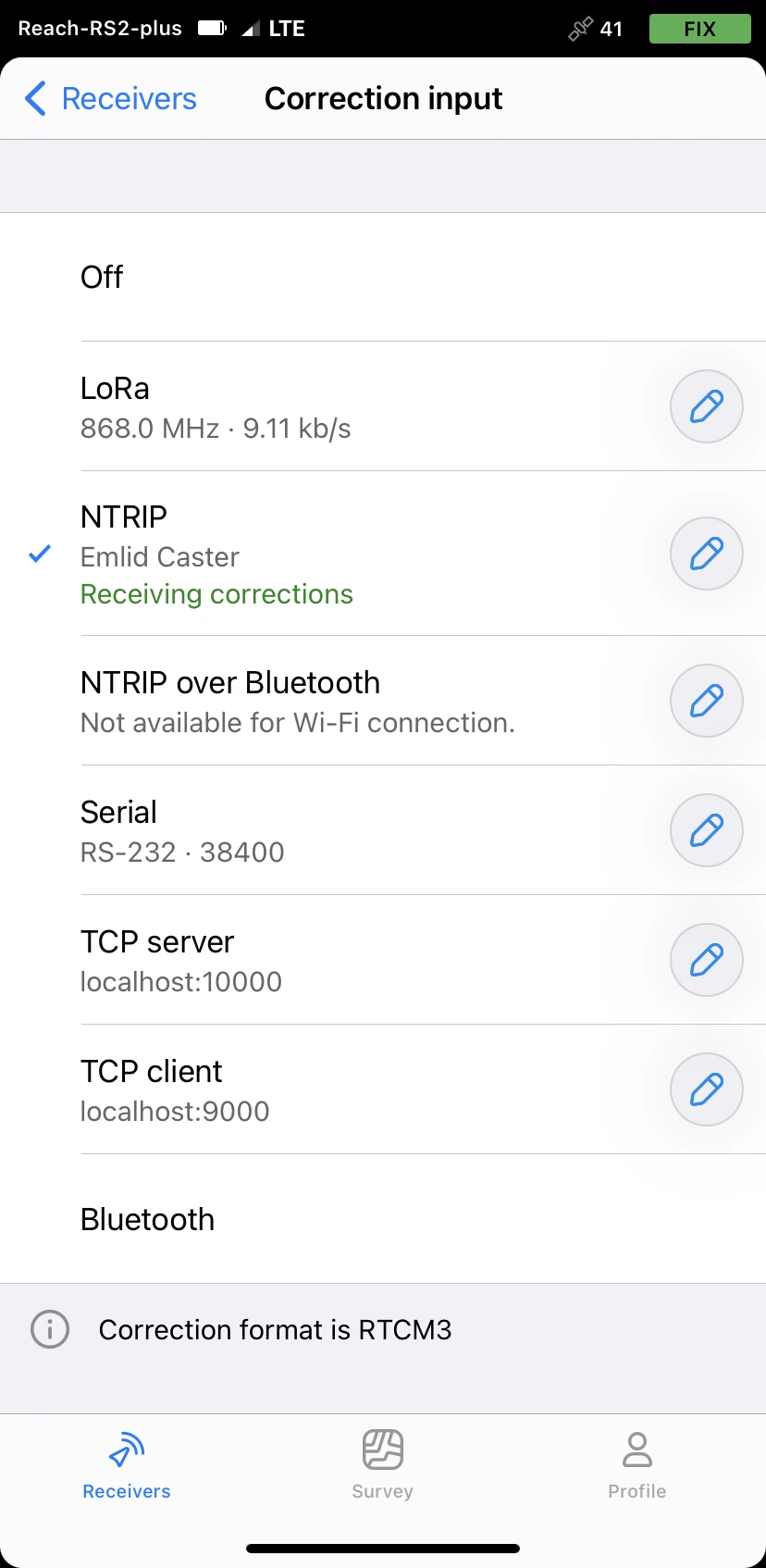Edit LoRa settings with pencil icon
766x1568 pixels.
[706, 406]
